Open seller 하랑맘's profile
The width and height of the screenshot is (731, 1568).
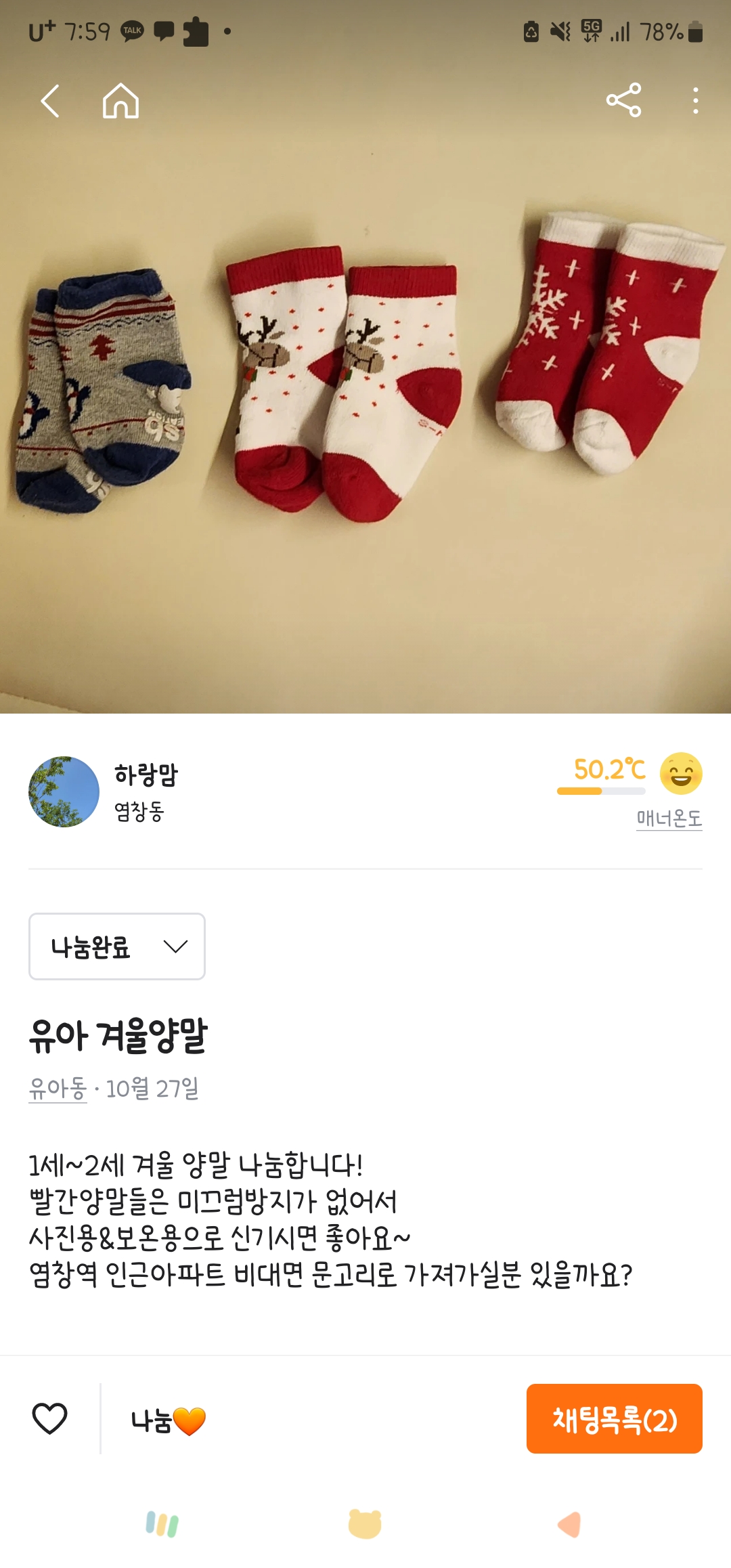click(146, 775)
